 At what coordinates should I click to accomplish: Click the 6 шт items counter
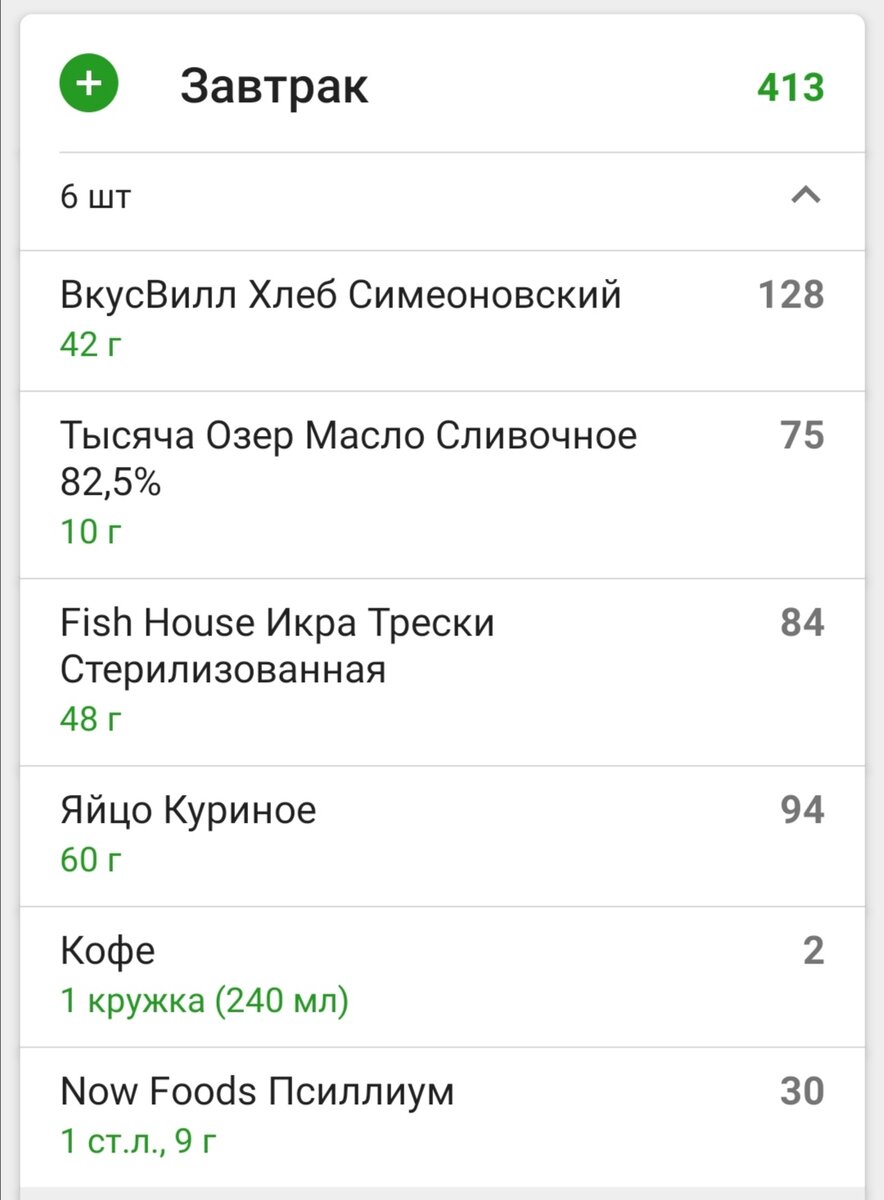96,197
